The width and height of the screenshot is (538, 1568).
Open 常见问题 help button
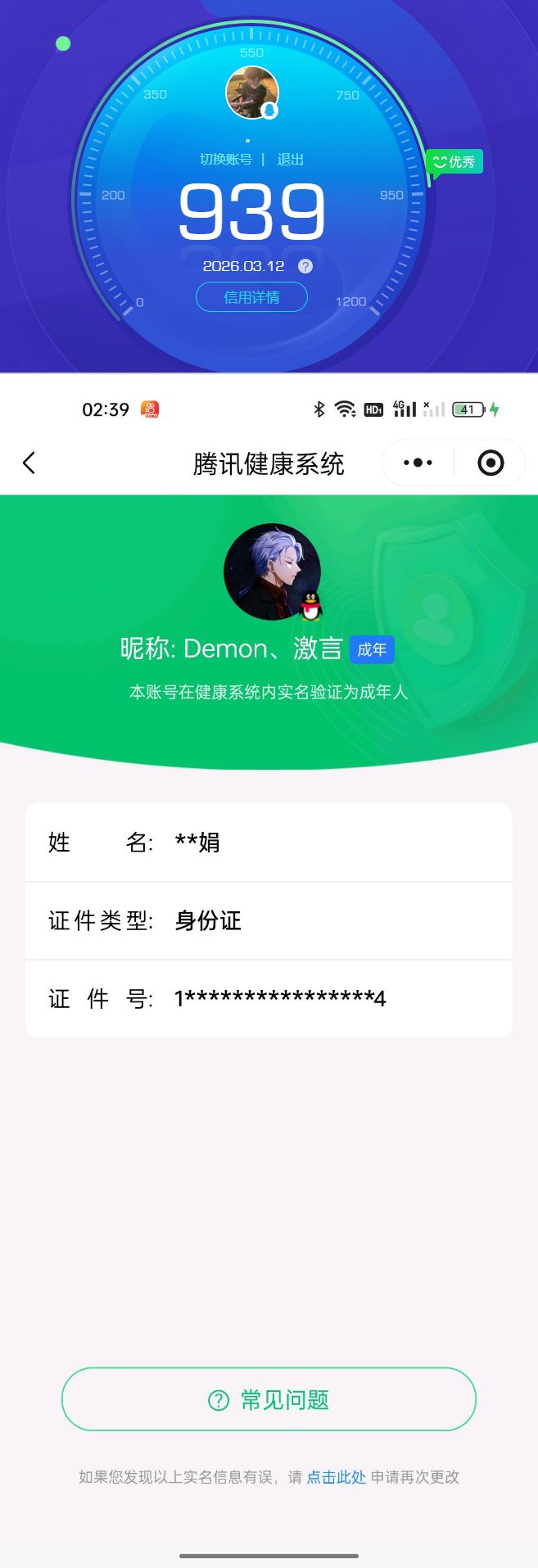(x=269, y=1399)
